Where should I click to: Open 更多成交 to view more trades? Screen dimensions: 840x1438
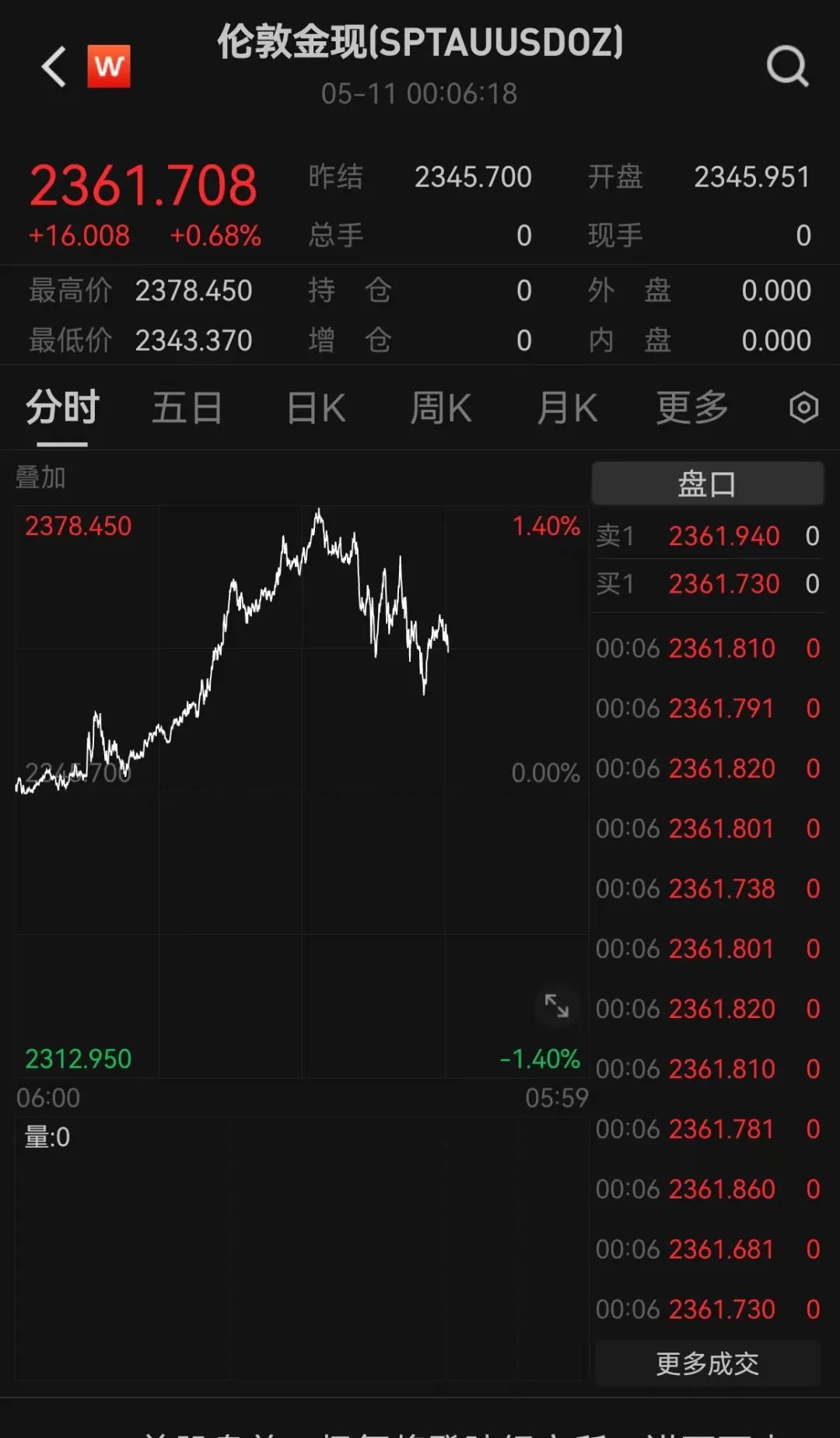point(707,1363)
